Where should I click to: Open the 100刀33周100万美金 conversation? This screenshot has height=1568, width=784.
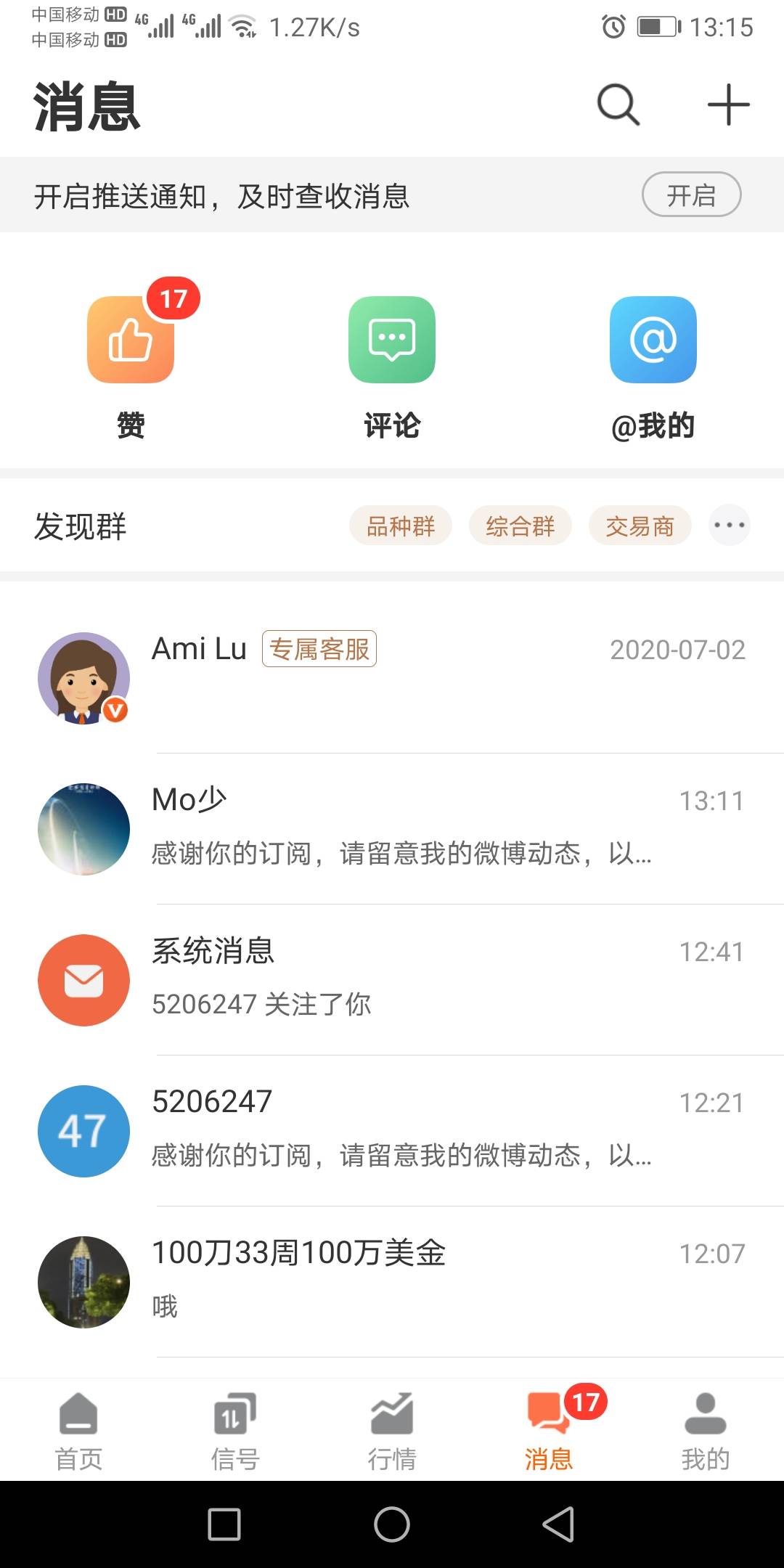pos(392,1282)
